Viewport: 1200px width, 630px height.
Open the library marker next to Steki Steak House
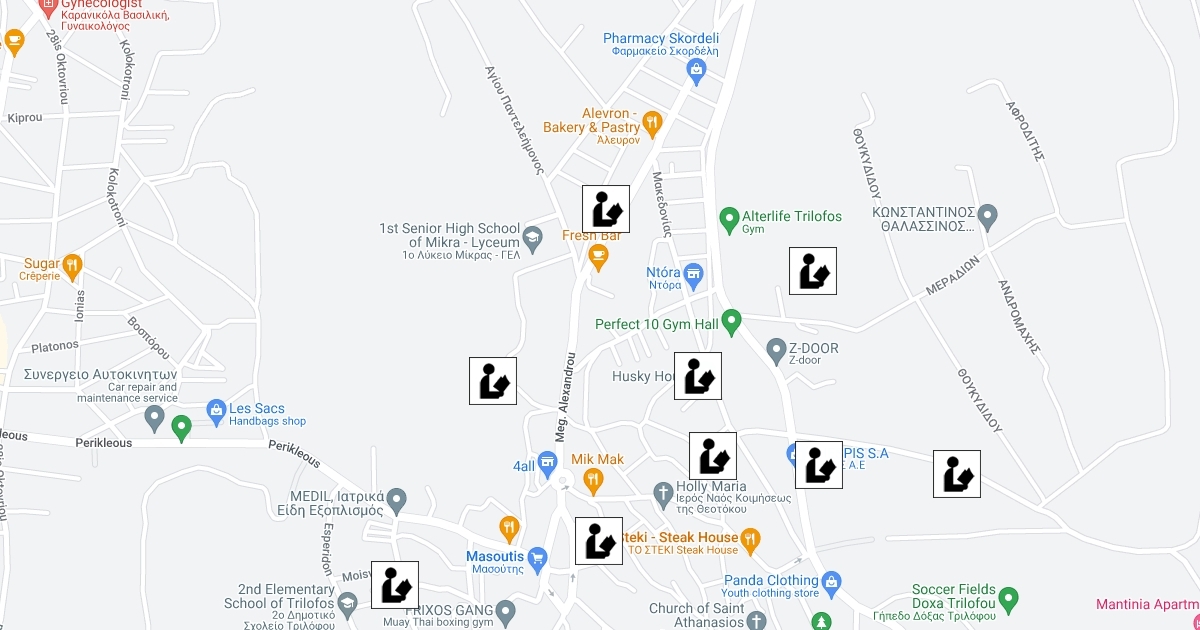(599, 541)
